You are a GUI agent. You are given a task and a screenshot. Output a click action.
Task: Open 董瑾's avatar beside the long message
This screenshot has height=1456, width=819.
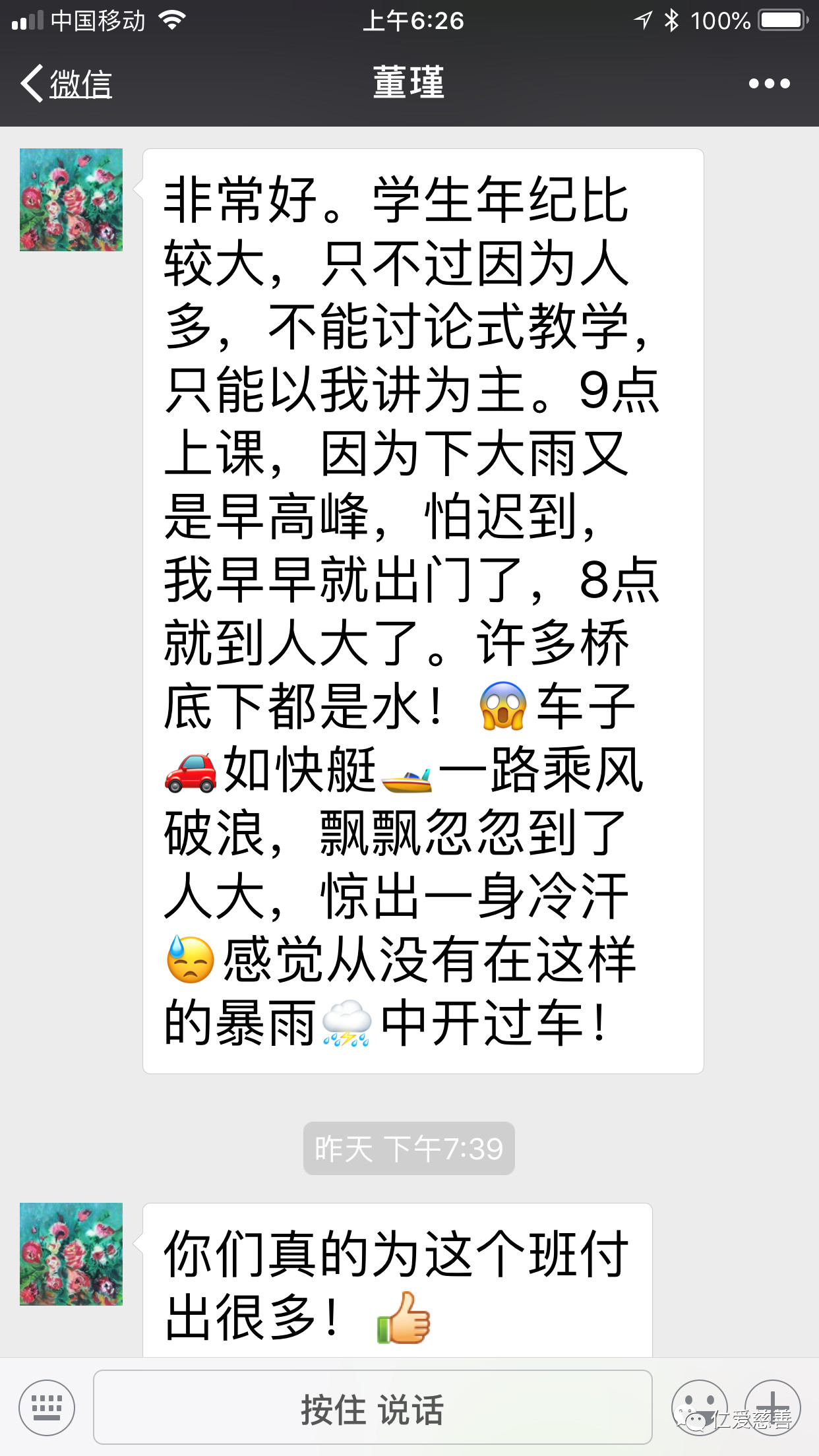(x=71, y=200)
